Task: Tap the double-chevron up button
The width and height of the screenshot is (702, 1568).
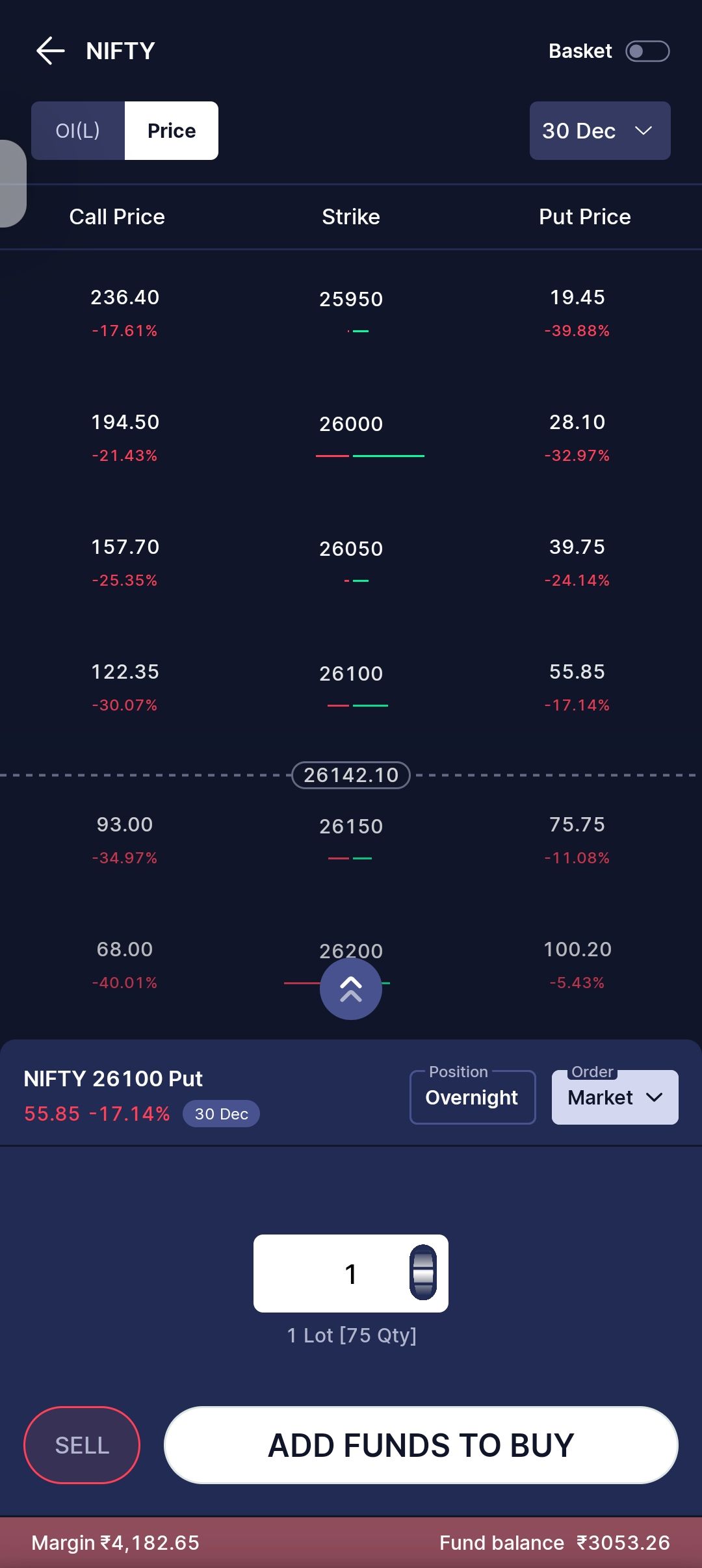Action: click(351, 989)
